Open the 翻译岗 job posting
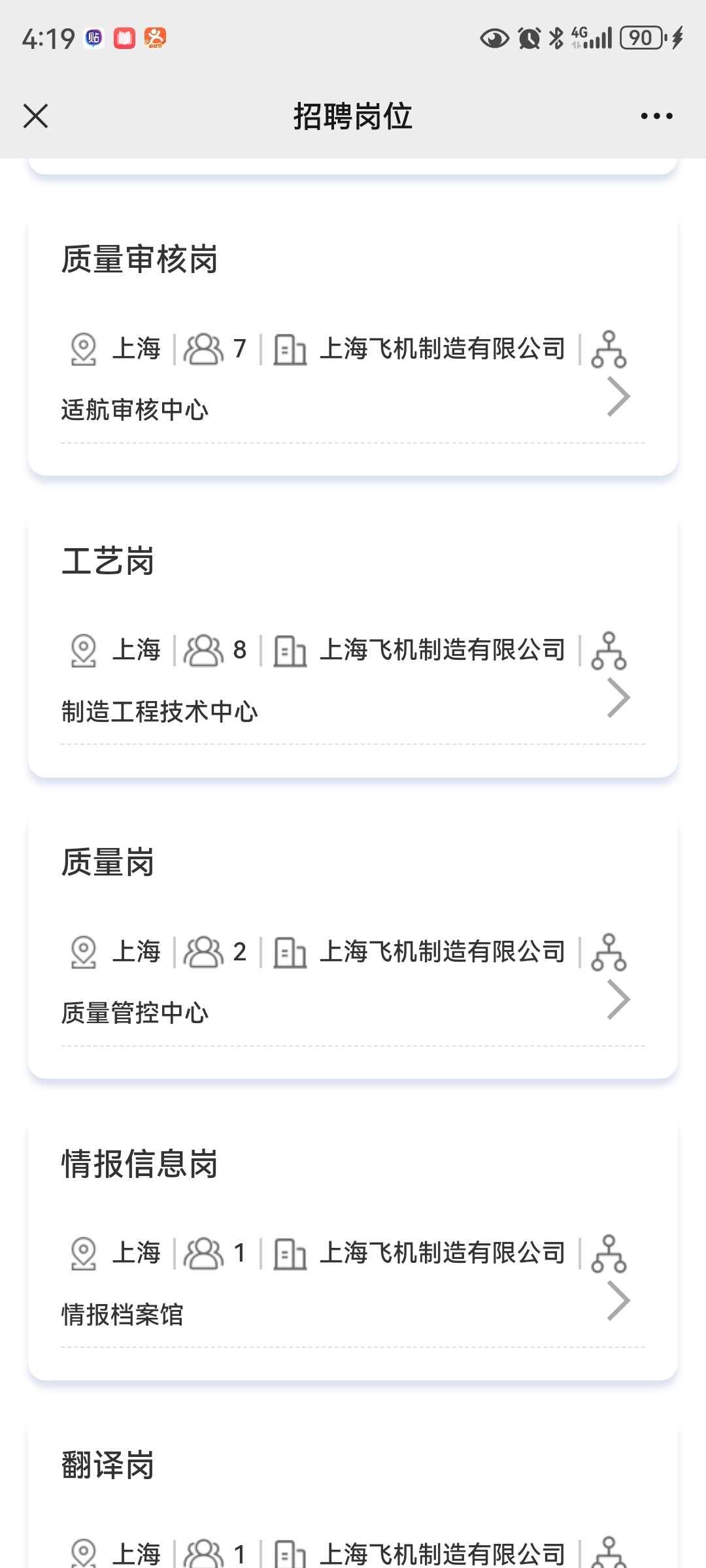The image size is (706, 1568). tap(353, 1496)
